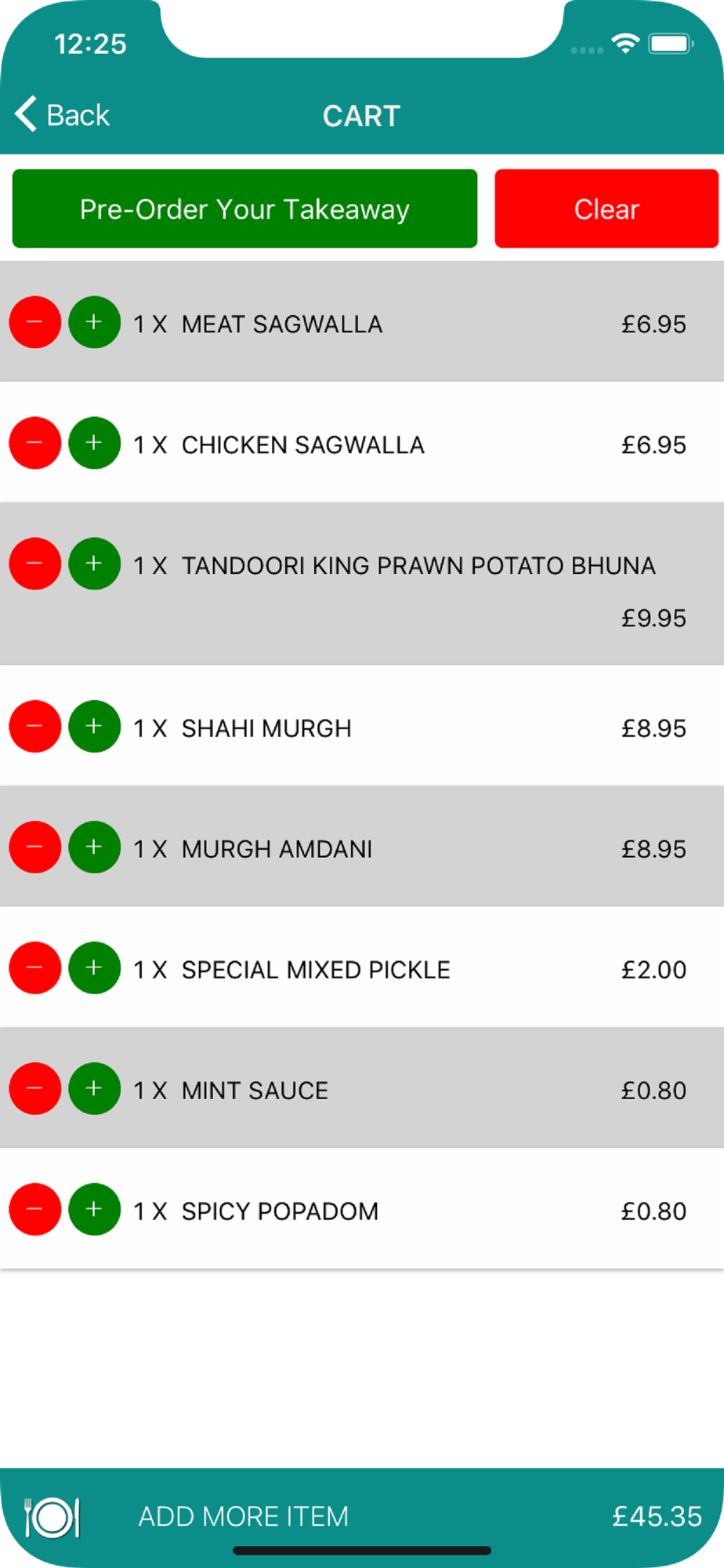
Task: Add another Special Mixed Pickle
Action: pos(95,967)
